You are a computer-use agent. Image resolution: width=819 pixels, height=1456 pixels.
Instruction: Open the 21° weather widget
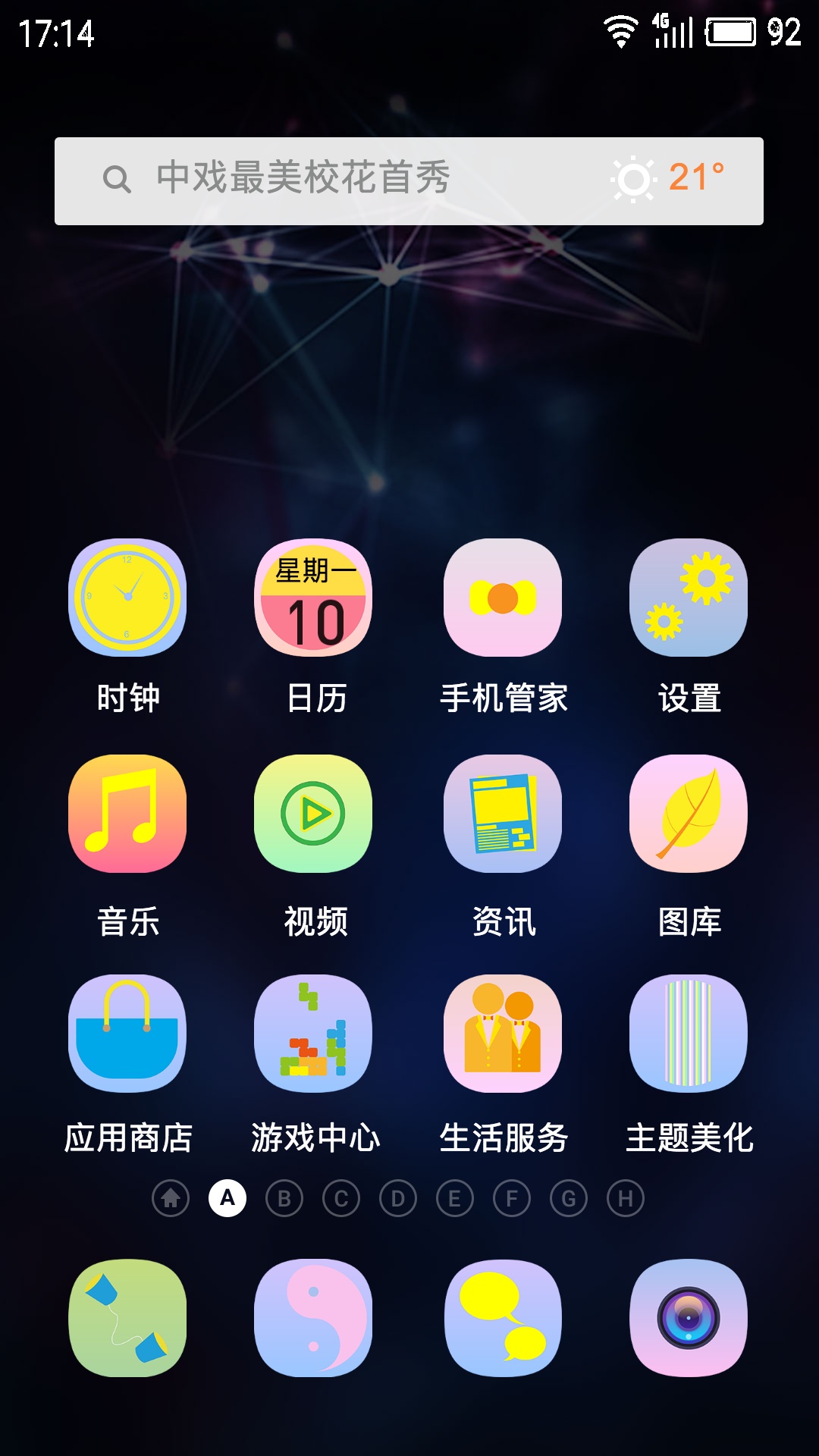coord(669,179)
